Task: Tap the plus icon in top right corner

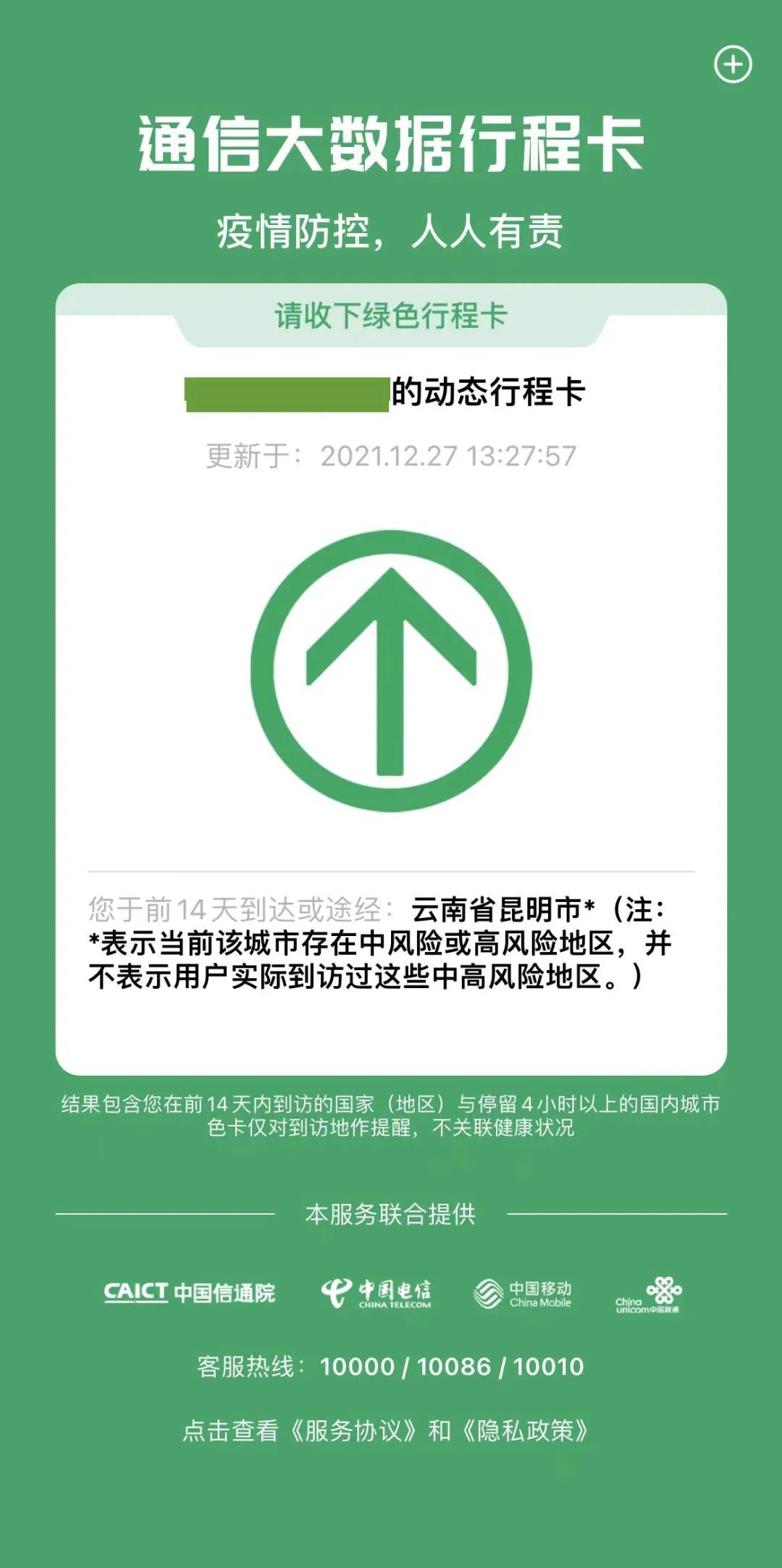Action: (x=733, y=64)
